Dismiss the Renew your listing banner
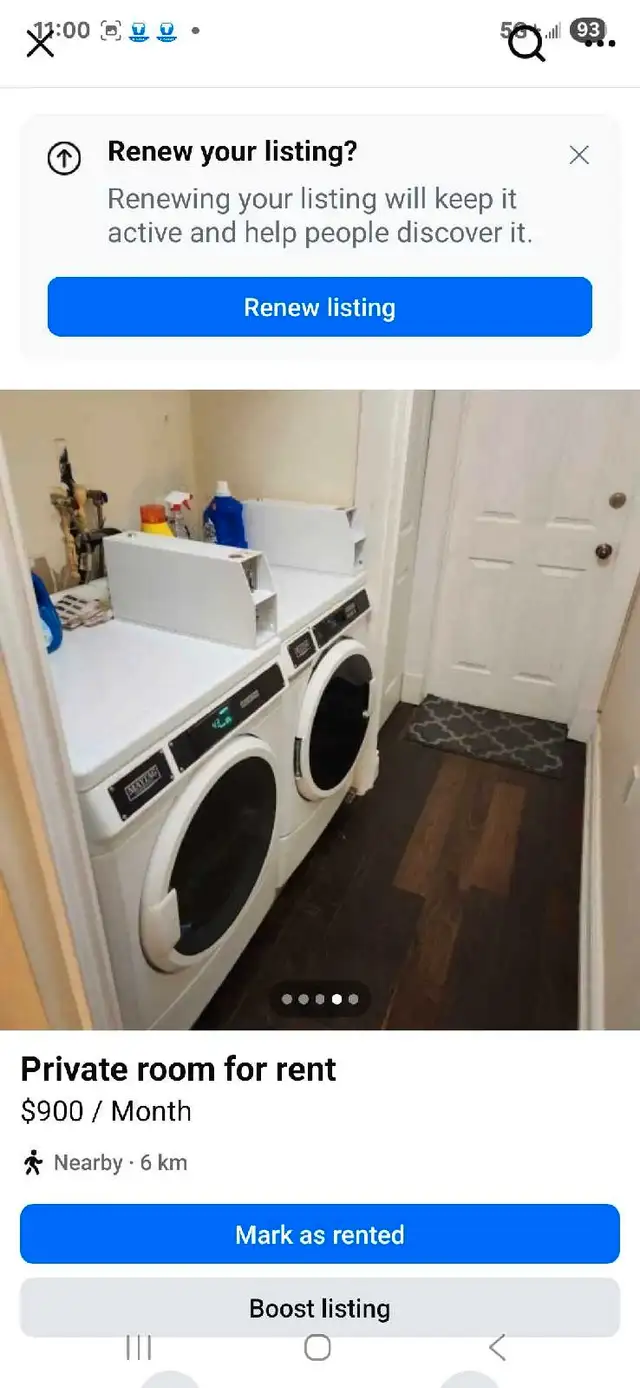The image size is (640, 1388). click(579, 155)
